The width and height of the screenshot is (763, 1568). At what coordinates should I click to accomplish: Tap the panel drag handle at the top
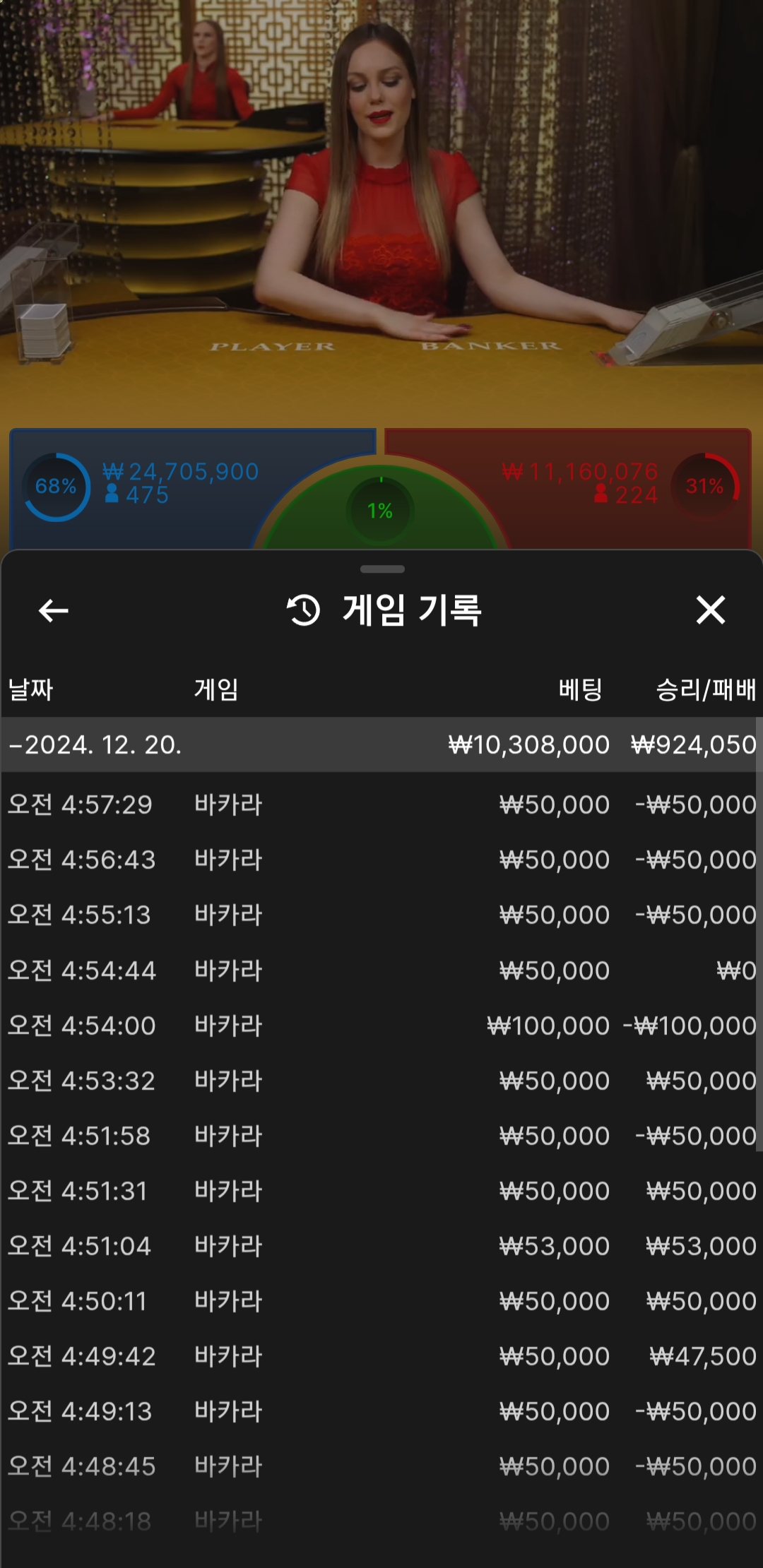pos(382,569)
